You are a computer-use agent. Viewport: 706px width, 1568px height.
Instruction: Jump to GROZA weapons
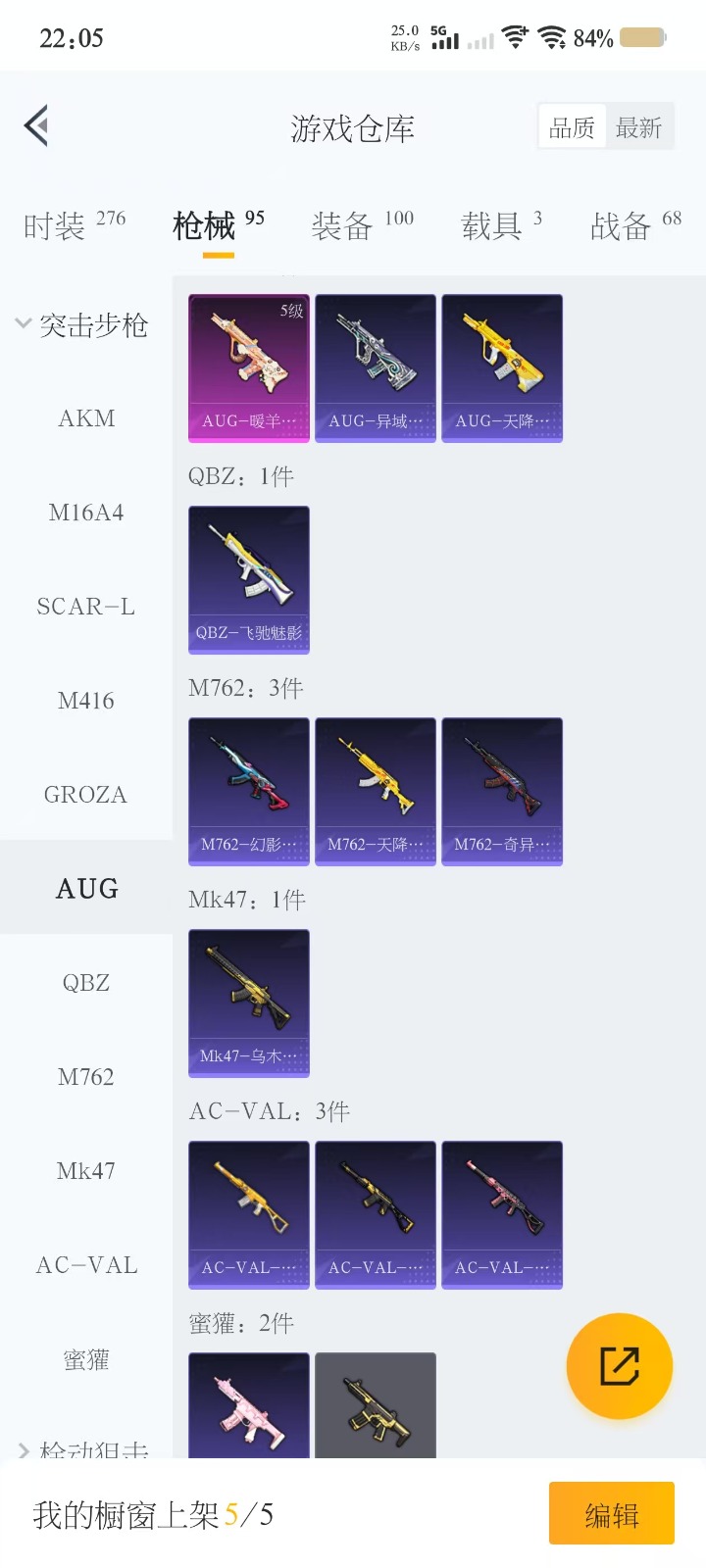[x=86, y=795]
